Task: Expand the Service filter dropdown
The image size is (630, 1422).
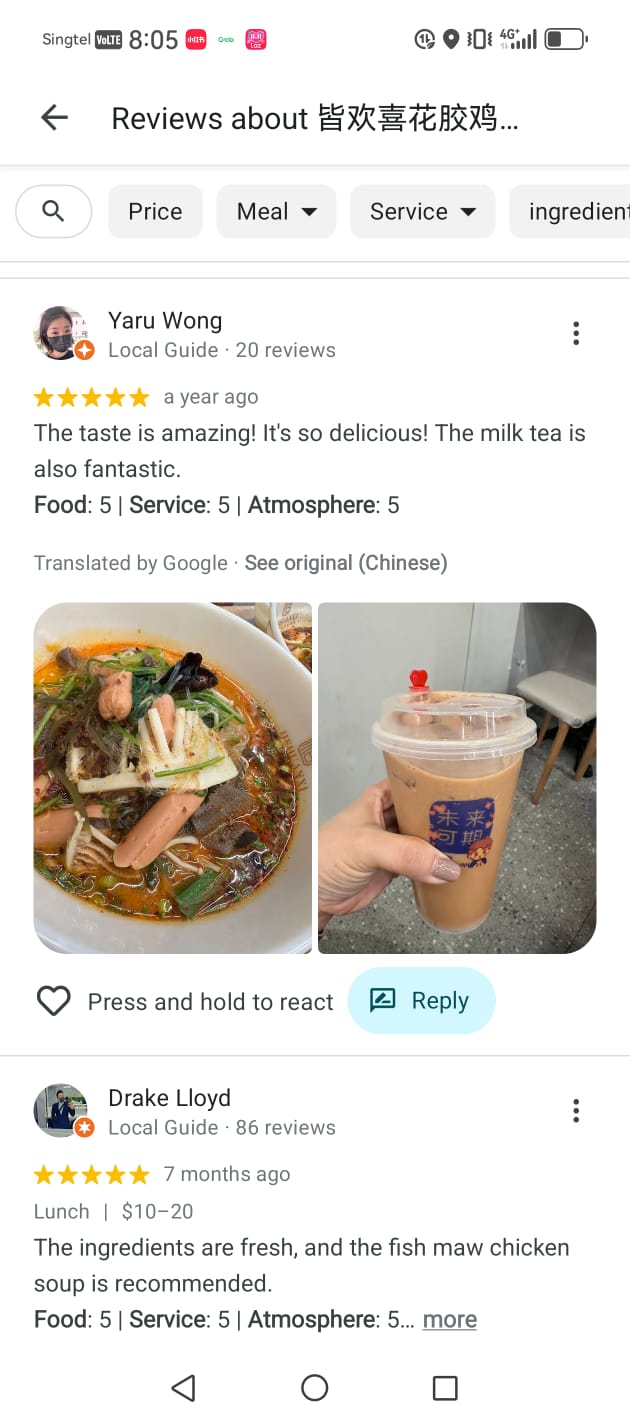Action: coord(422,211)
